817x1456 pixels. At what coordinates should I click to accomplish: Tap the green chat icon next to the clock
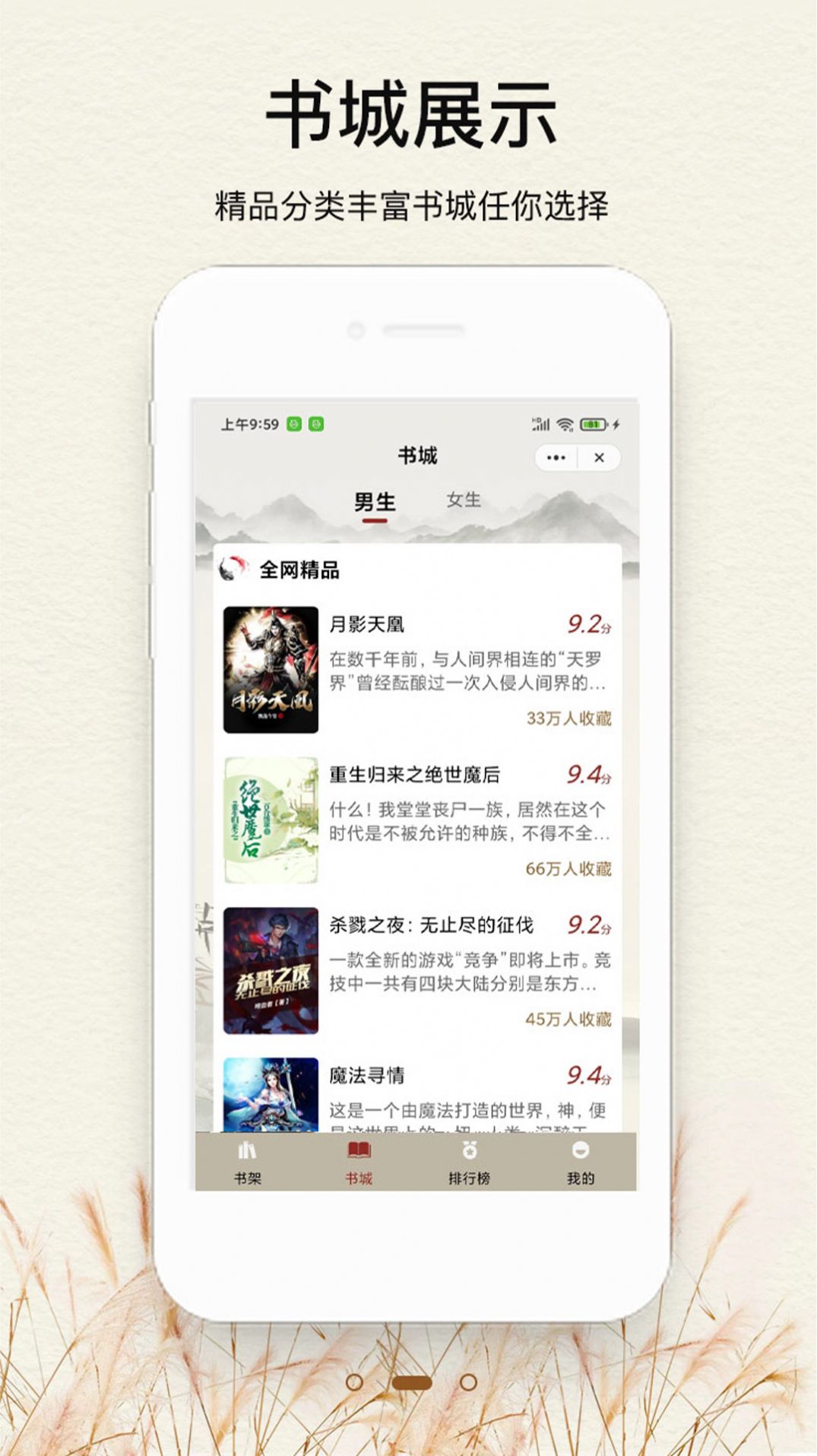(293, 424)
